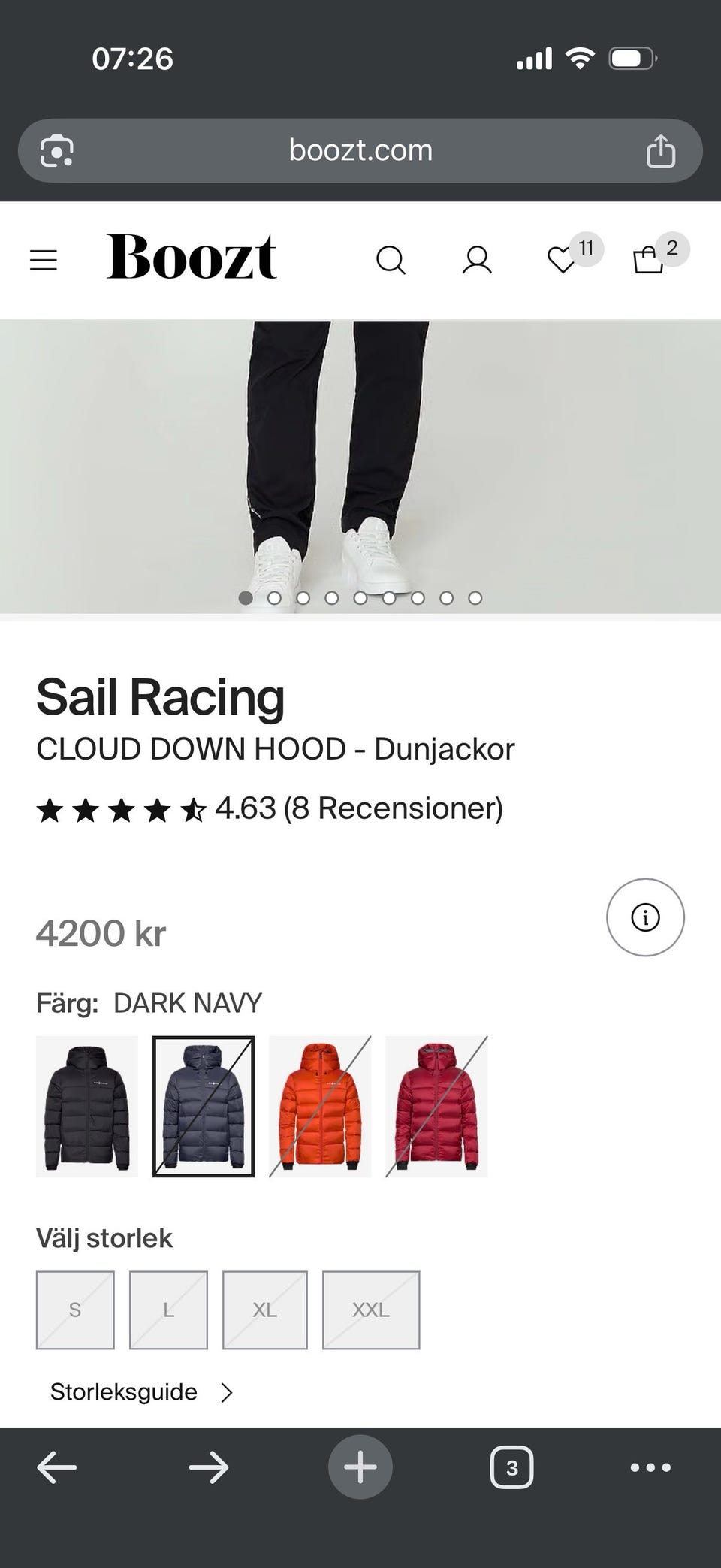Select the black jacket color
721x1568 pixels.
click(87, 1106)
